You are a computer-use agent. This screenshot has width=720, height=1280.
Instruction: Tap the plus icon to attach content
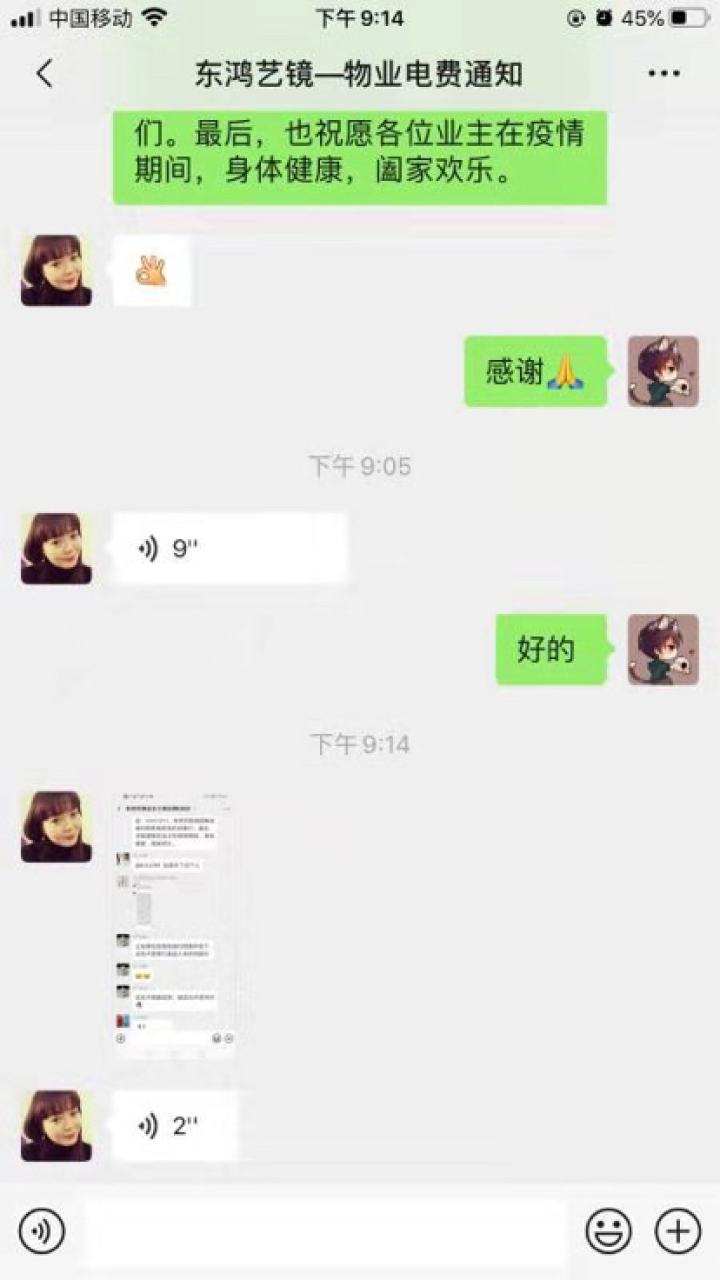point(676,1230)
